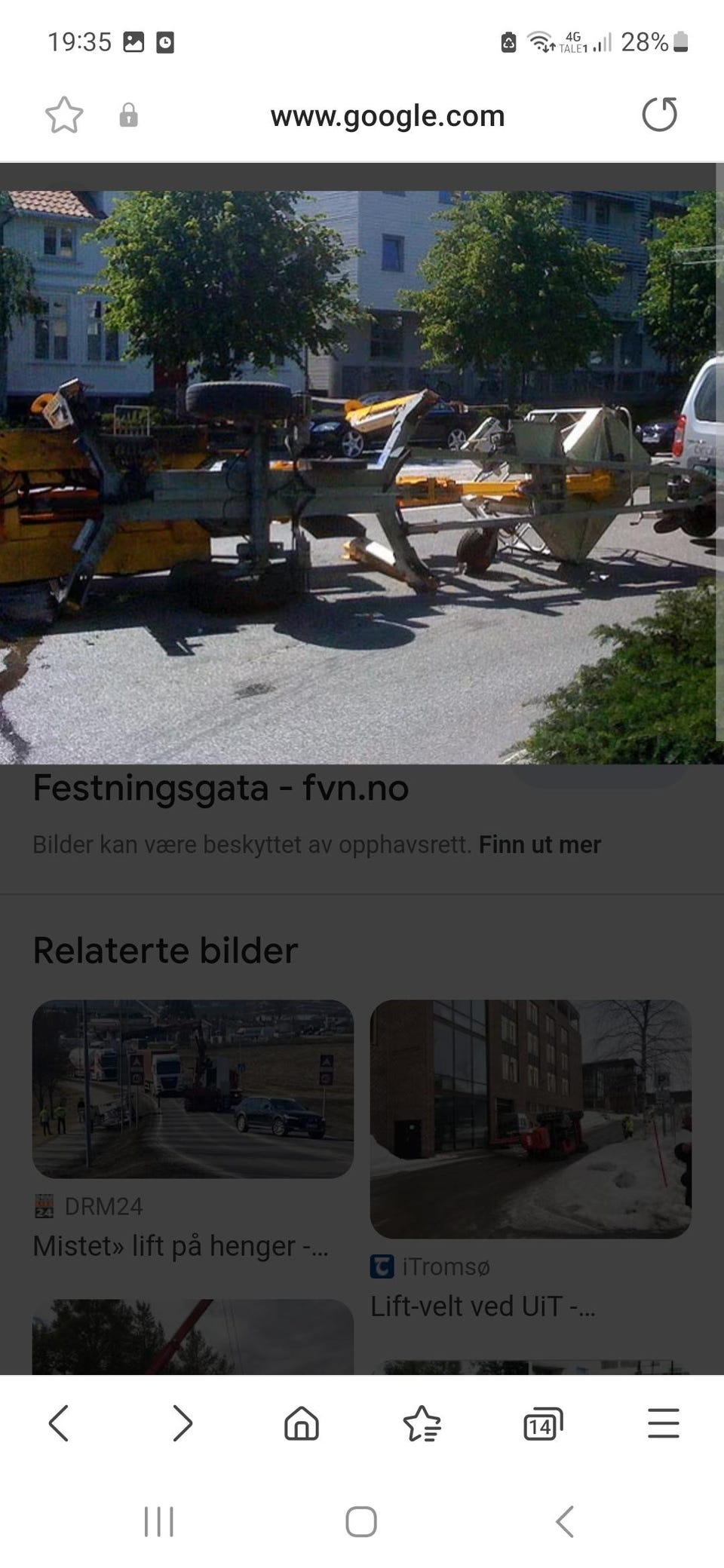Toggle bookmark star for current page

tap(64, 115)
